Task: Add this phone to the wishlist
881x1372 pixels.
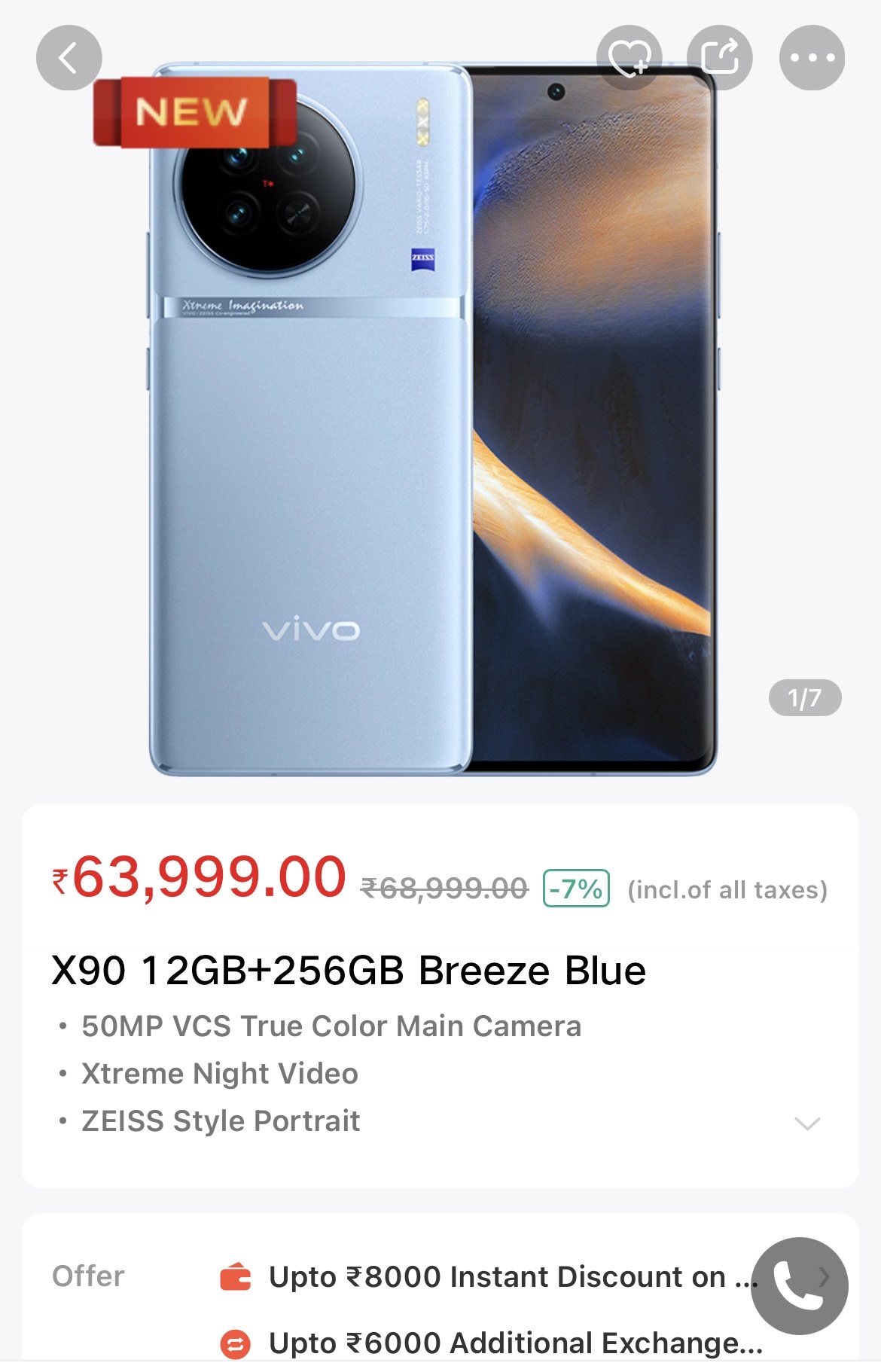Action: [x=629, y=58]
